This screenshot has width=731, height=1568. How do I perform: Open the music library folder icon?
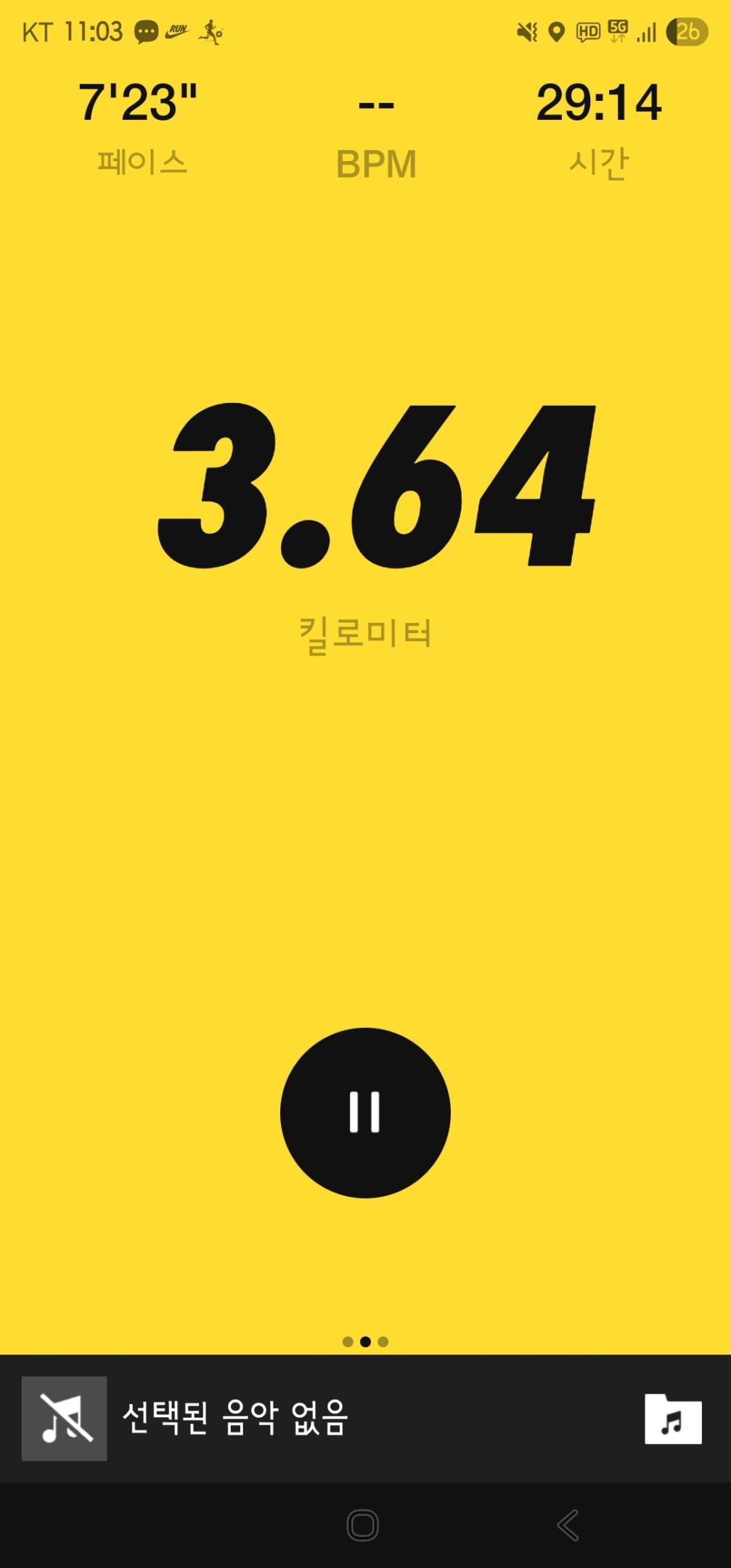point(673,1419)
